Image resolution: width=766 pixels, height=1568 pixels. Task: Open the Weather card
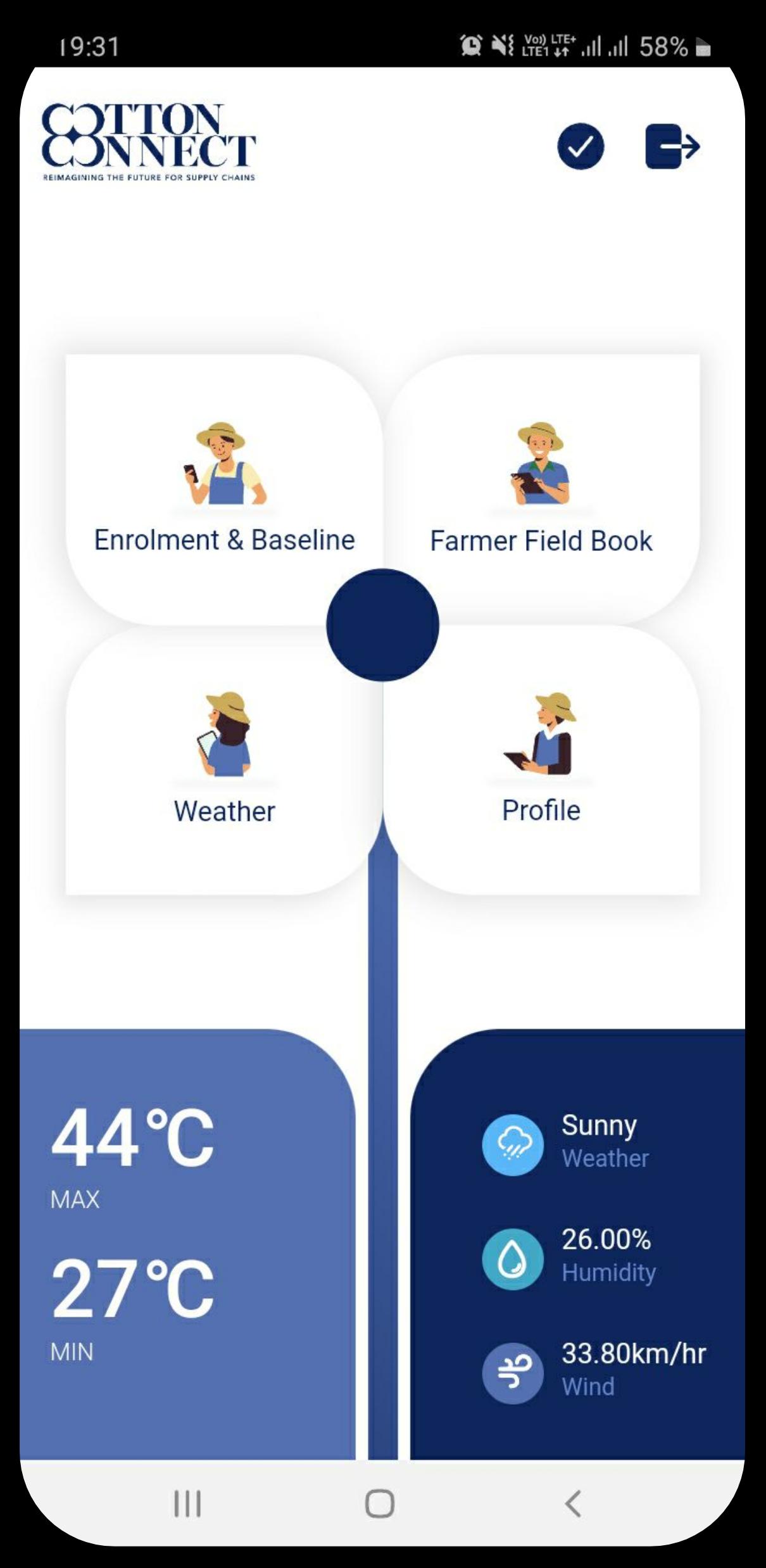pyautogui.click(x=224, y=760)
